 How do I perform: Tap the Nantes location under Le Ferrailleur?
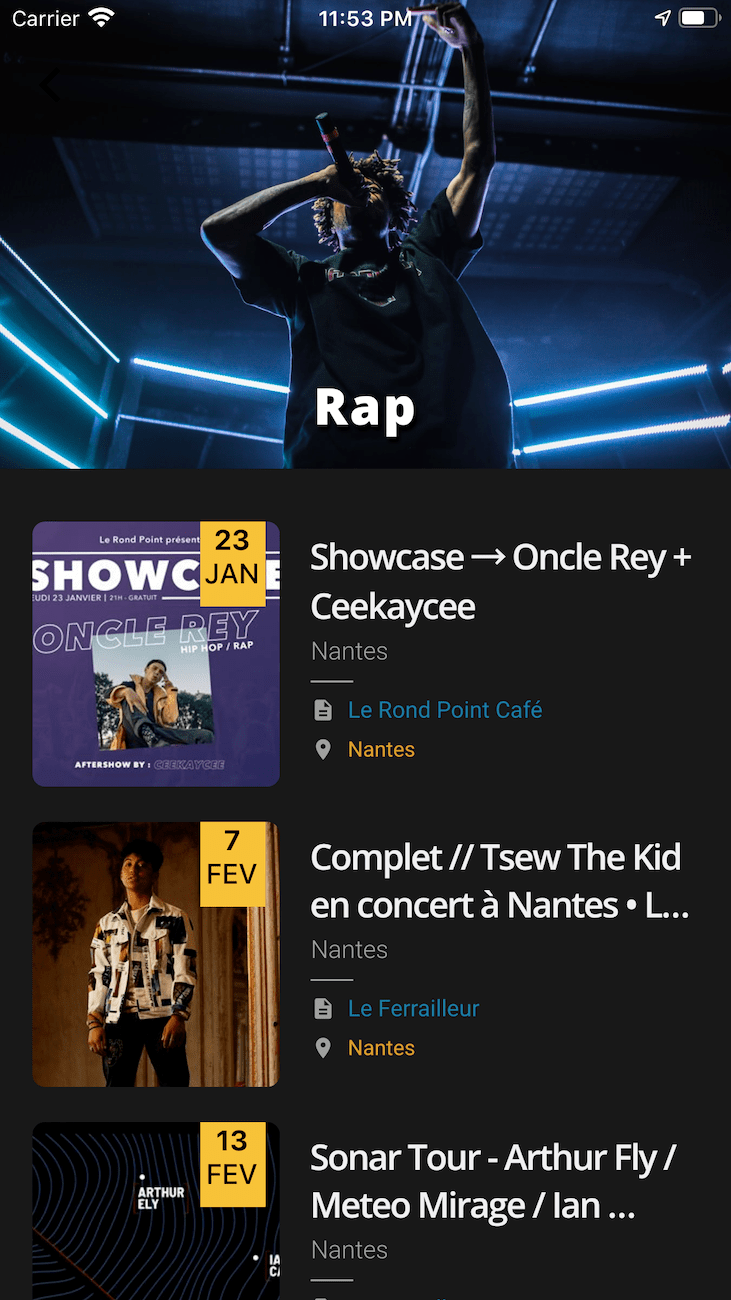pyautogui.click(x=381, y=1048)
